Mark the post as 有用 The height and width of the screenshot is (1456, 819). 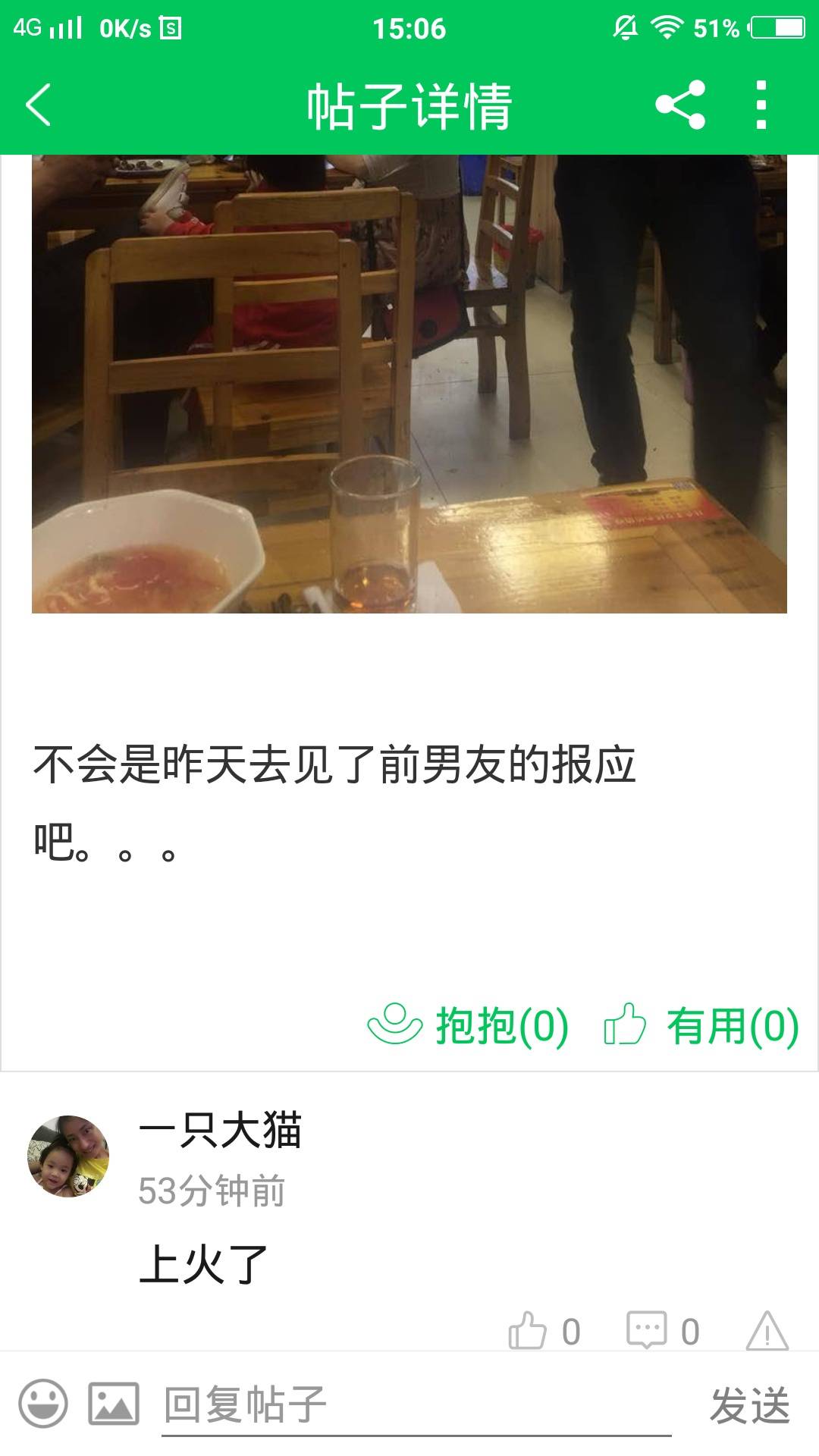coord(701,1026)
